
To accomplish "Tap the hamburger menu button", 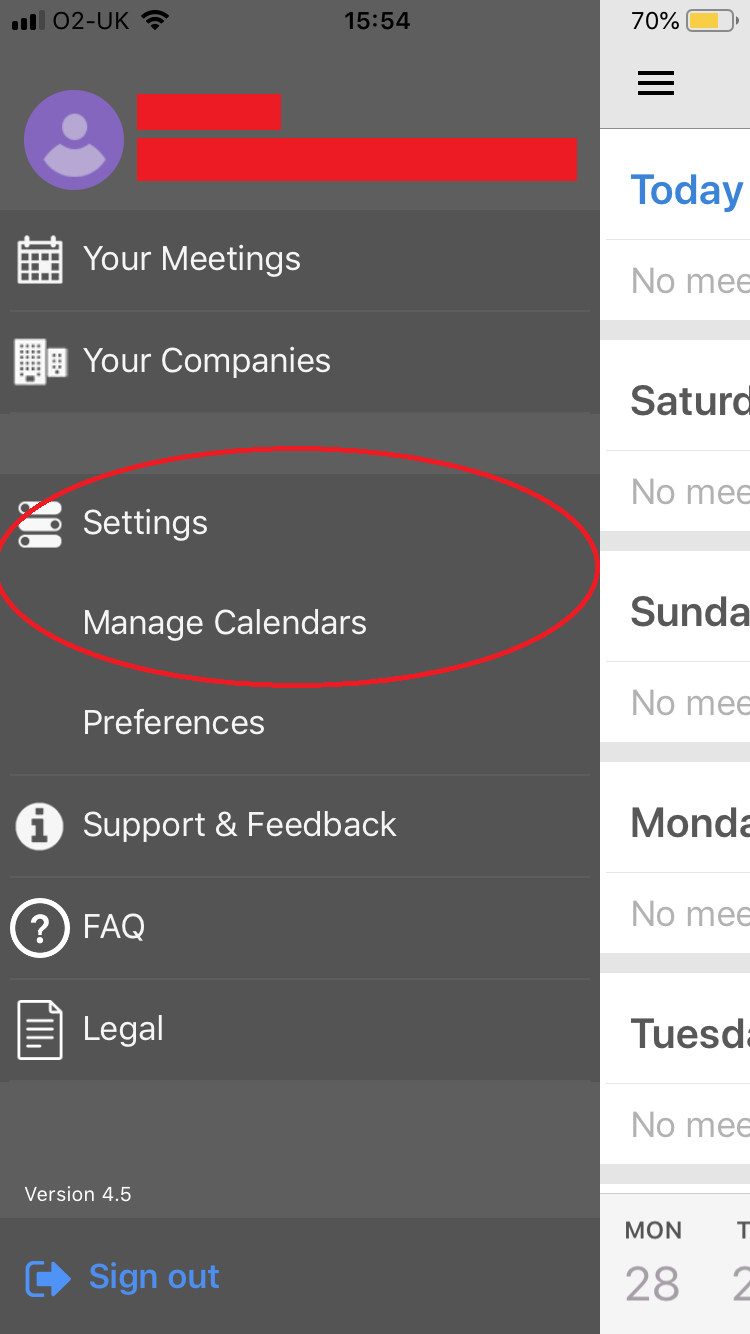I will 656,83.
